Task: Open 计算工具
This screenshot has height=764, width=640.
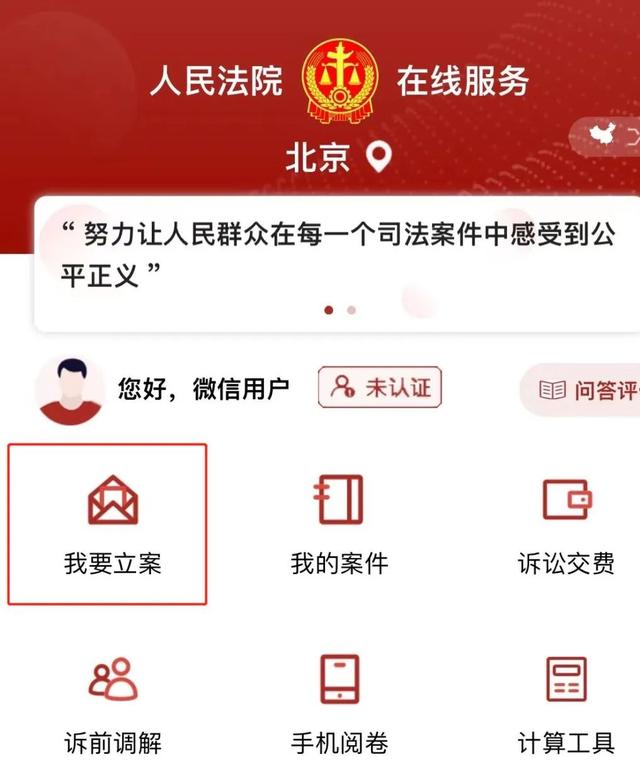Action: tap(566, 705)
